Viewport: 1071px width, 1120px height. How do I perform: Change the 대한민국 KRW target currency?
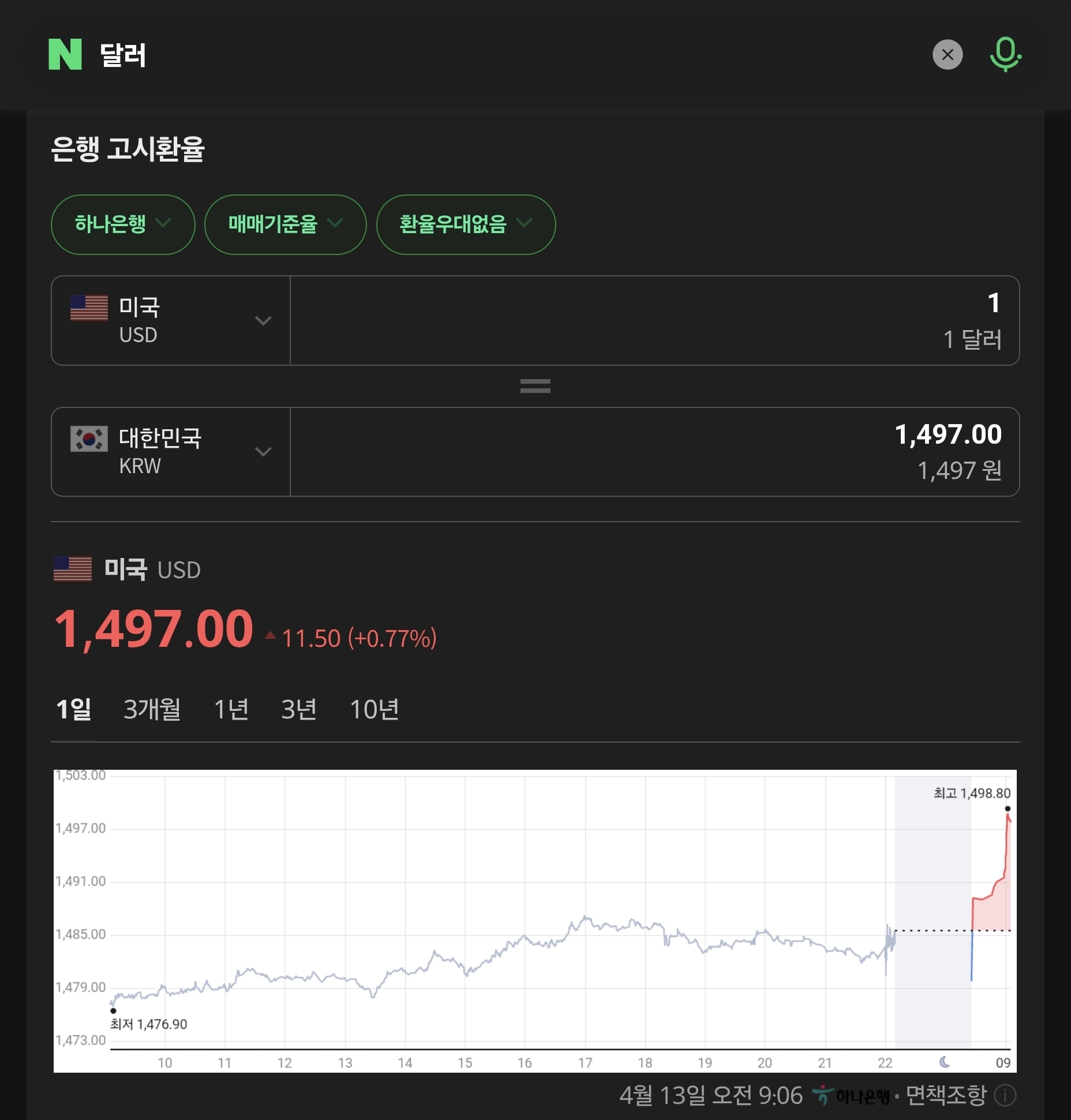[x=171, y=452]
